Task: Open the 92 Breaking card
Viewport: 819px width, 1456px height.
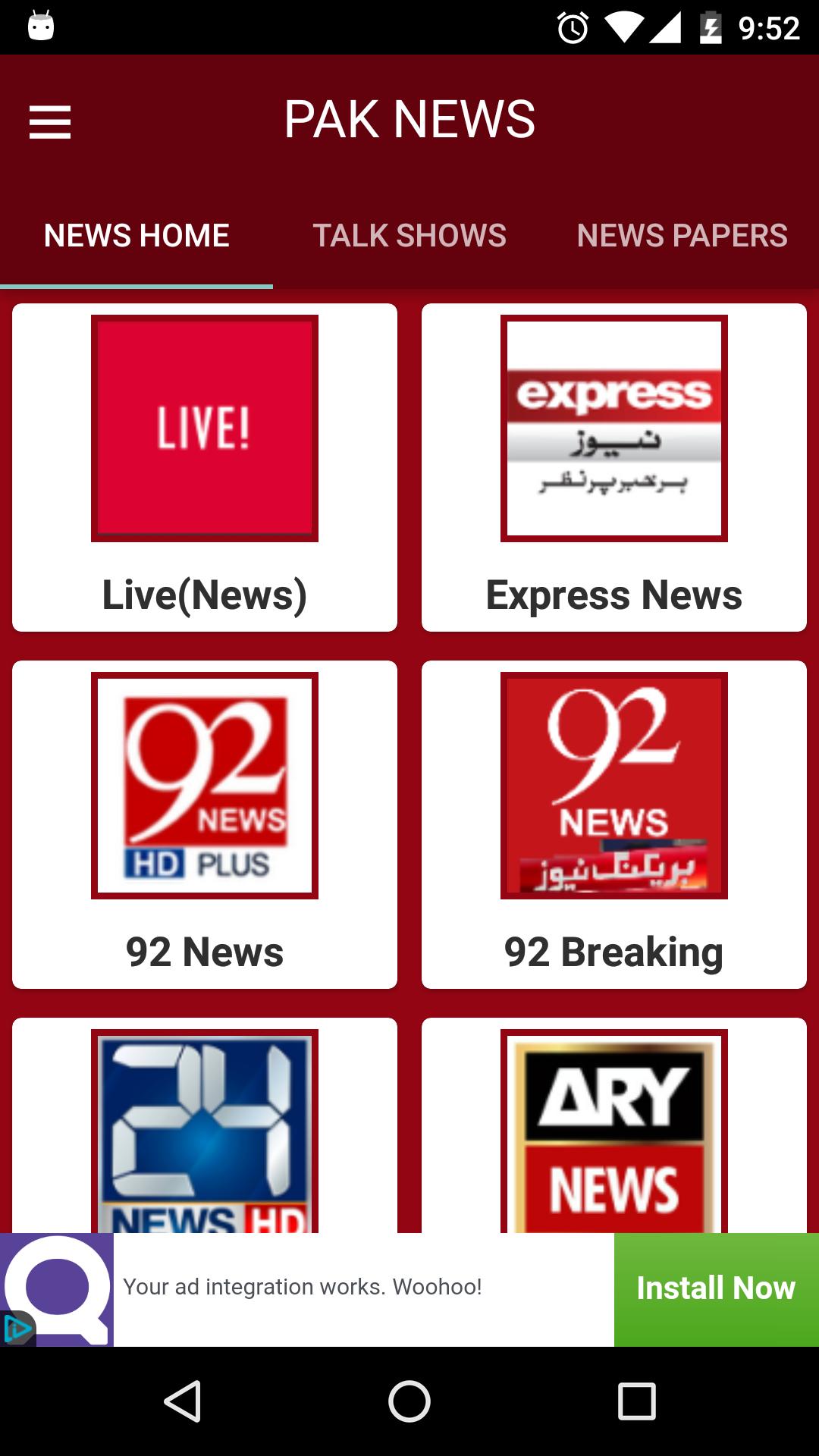Action: click(x=614, y=824)
